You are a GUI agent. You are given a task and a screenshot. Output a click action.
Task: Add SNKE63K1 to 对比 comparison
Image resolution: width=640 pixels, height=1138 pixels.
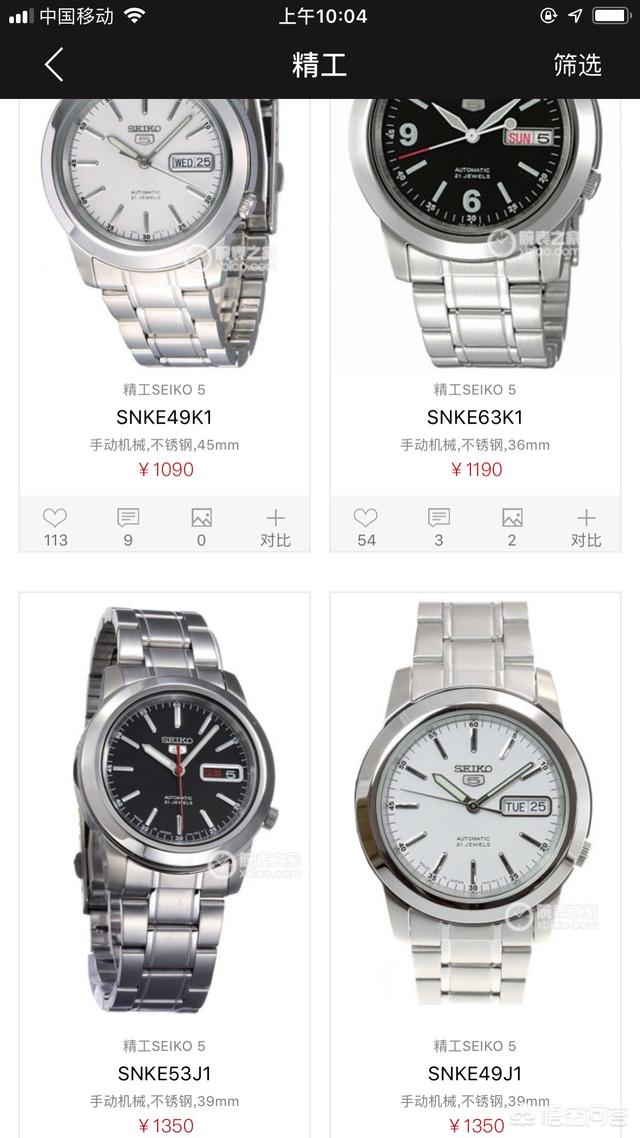pos(586,526)
